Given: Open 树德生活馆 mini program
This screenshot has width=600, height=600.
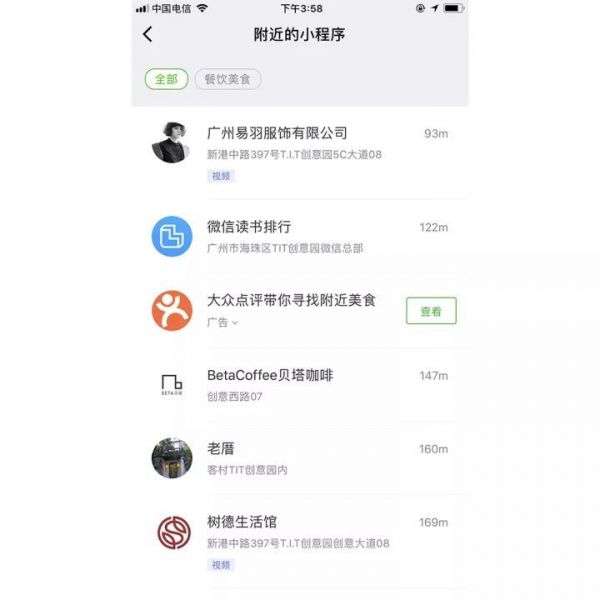Looking at the screenshot, I should click(242, 522).
